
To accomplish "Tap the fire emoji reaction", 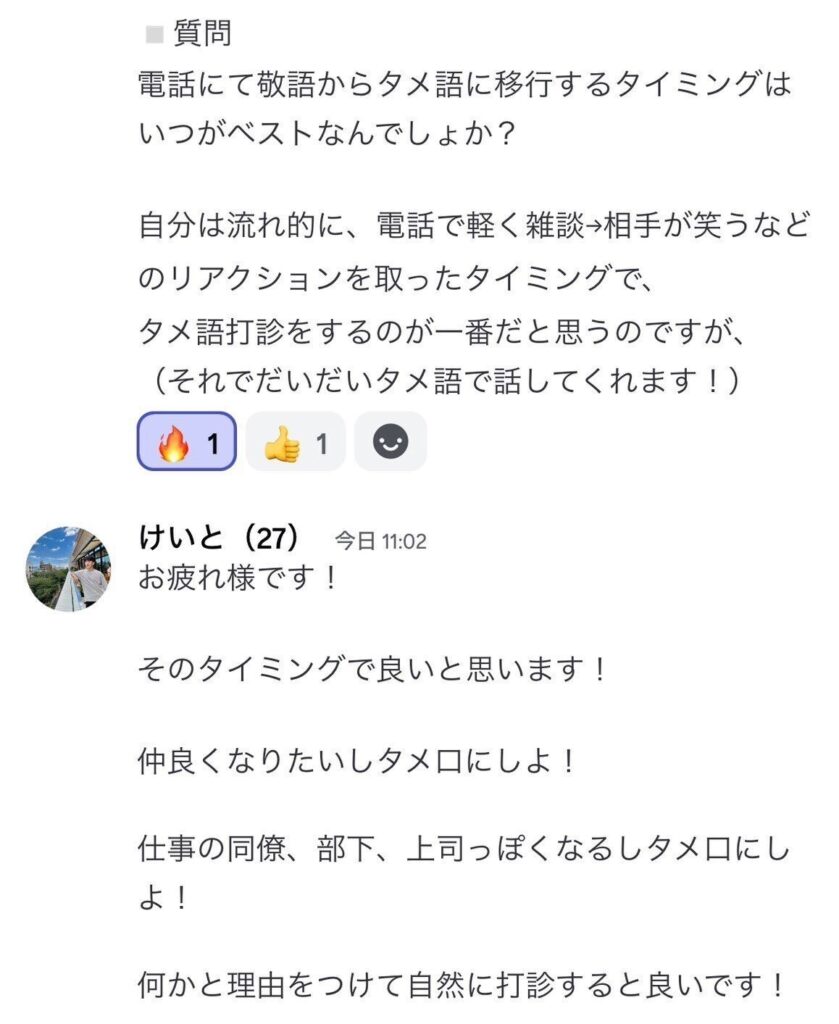I will click(186, 442).
